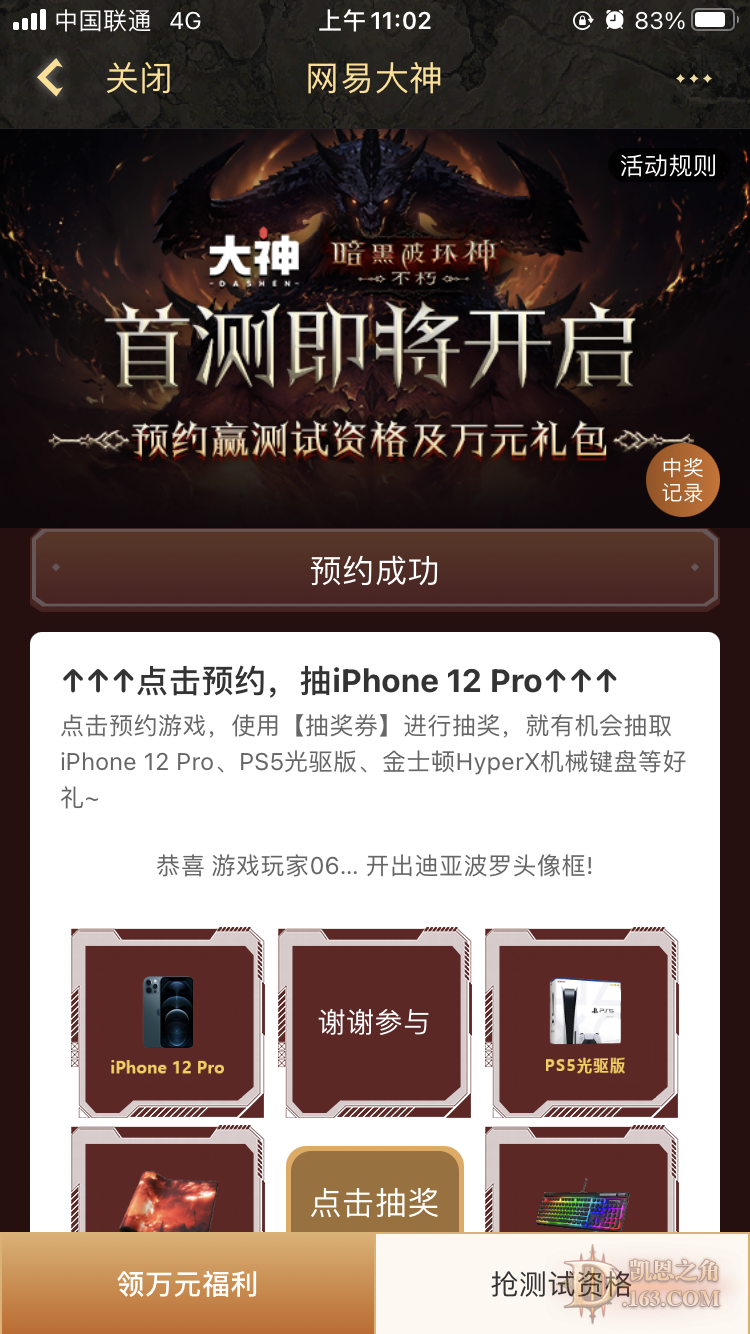
Task: Open 中奖记录 winning records
Action: click(682, 481)
